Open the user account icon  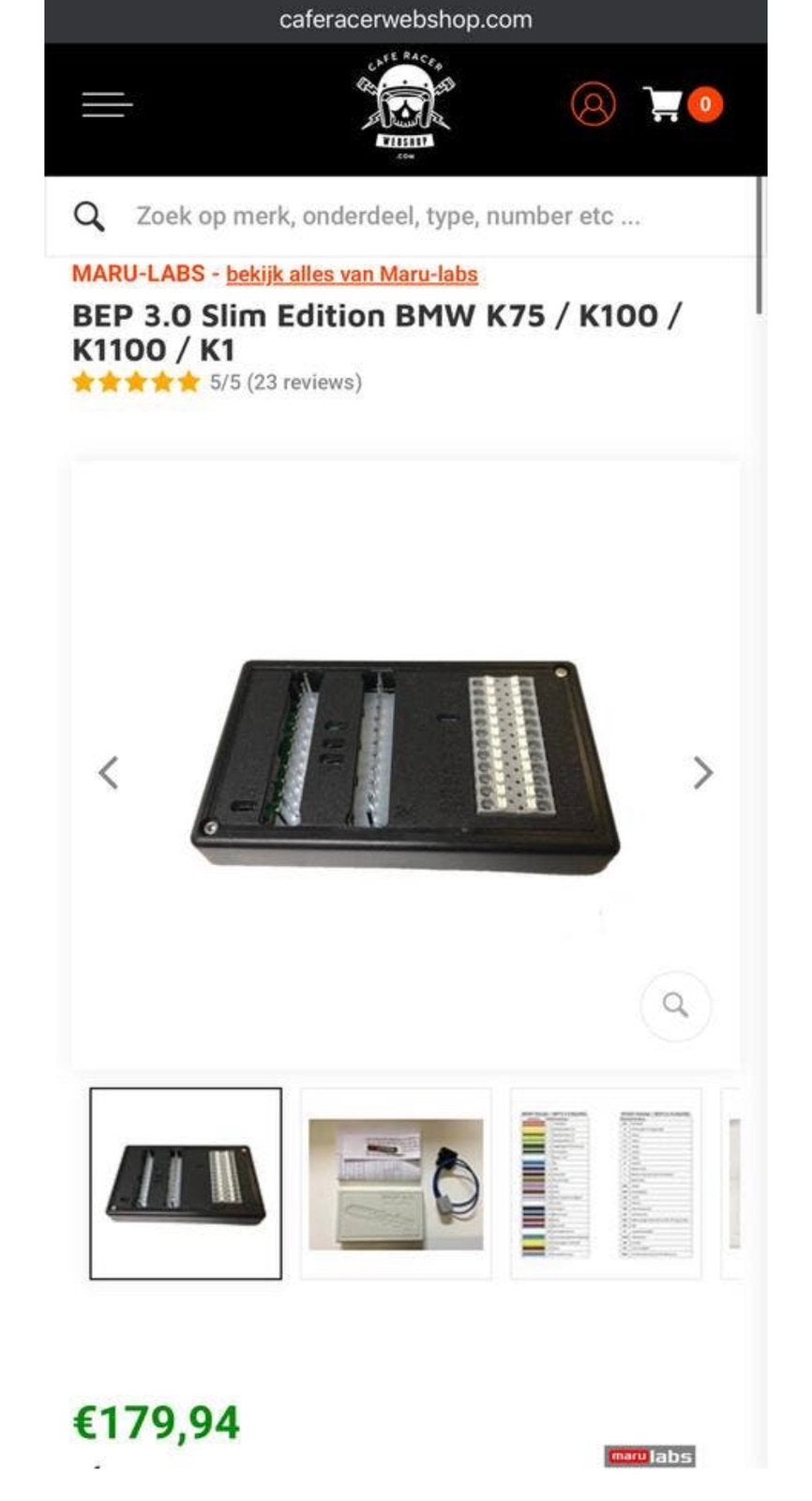coord(594,104)
